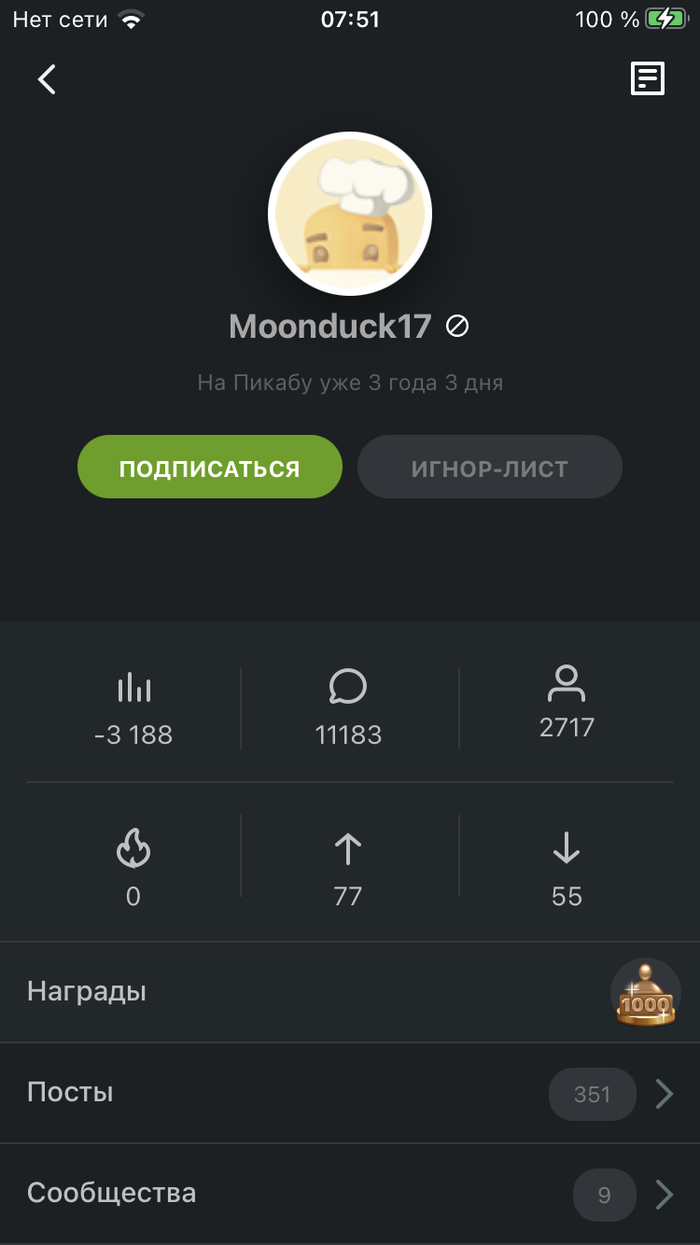Open the Посты row
This screenshot has width=700, height=1245.
[350, 1093]
